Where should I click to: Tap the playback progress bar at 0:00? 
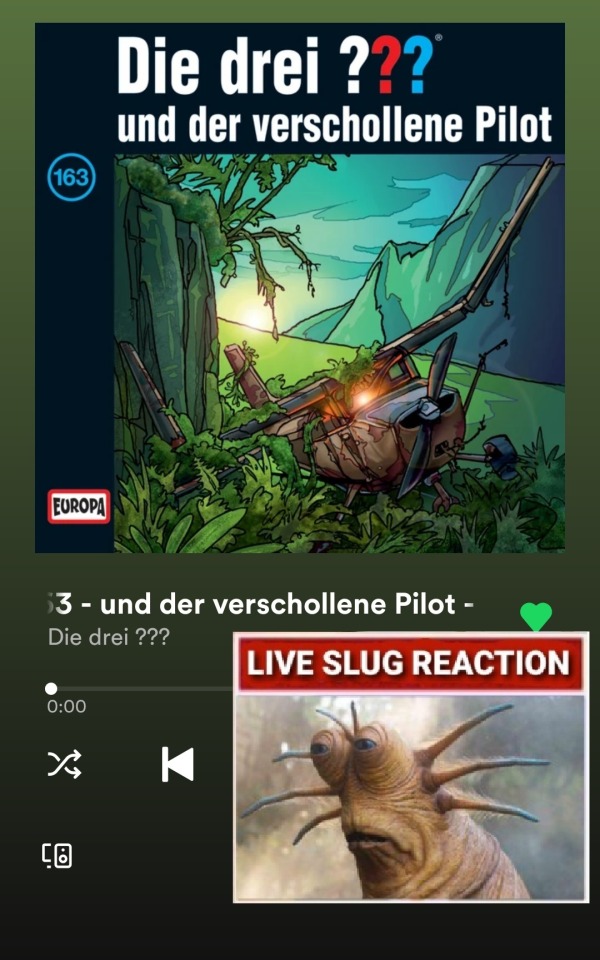(52, 688)
